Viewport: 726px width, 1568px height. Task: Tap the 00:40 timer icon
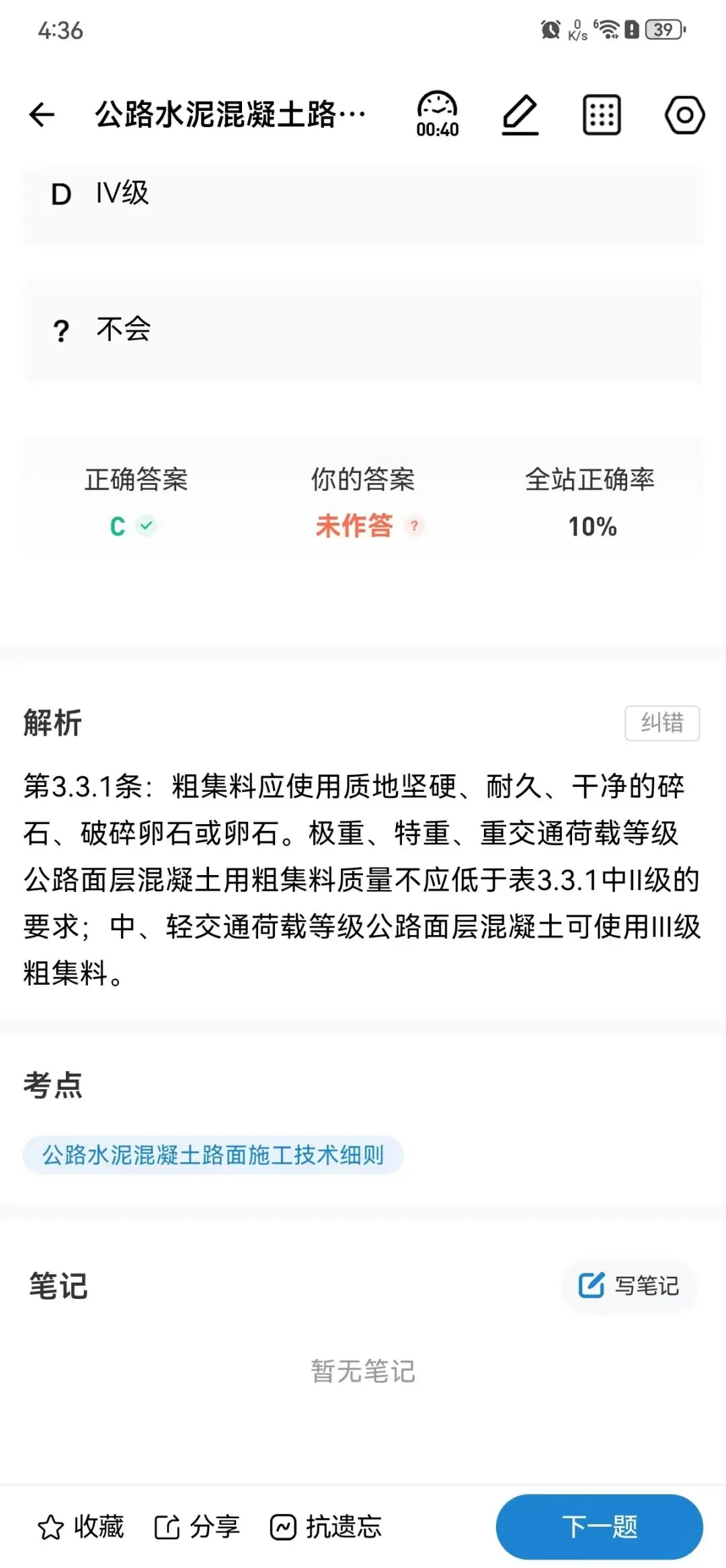click(437, 114)
